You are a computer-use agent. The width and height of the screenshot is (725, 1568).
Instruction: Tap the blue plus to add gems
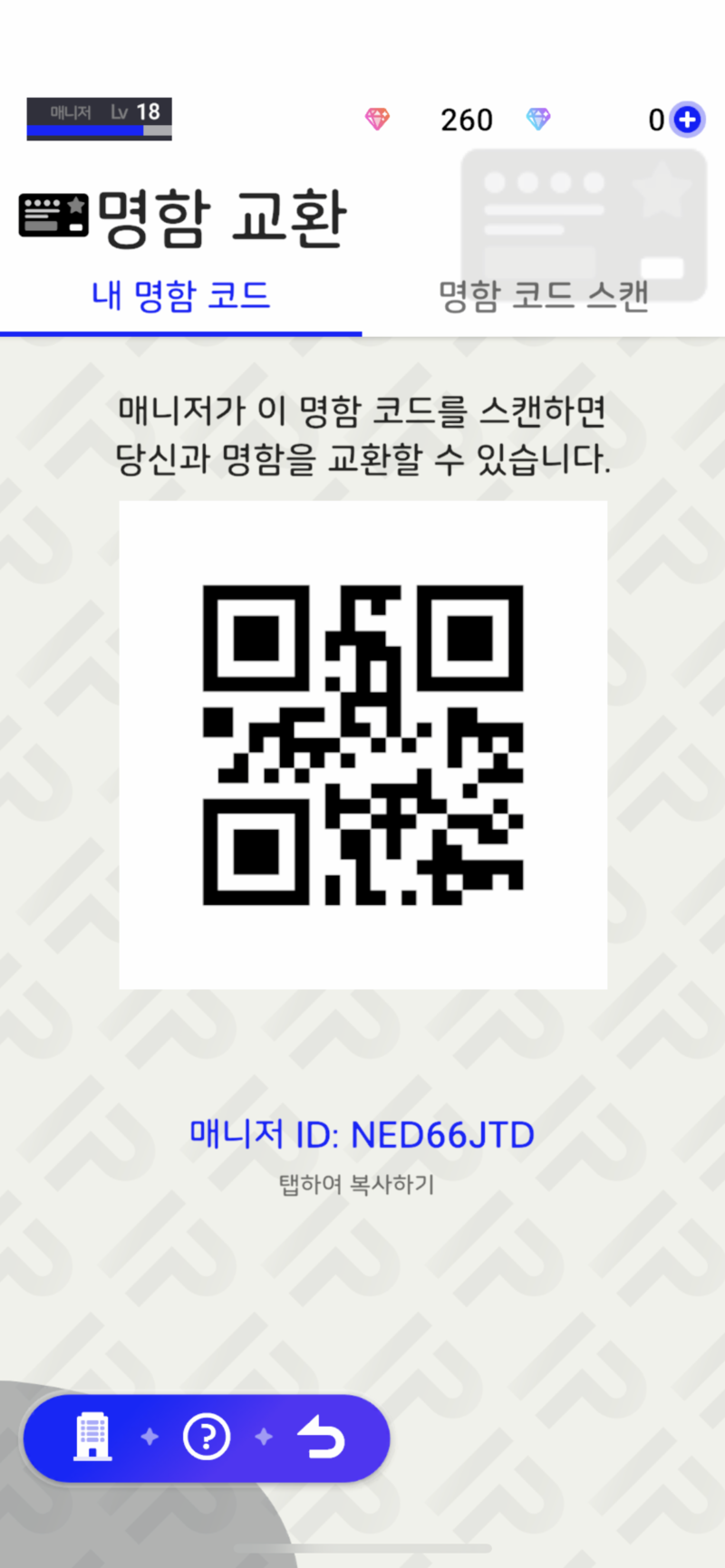(x=687, y=120)
